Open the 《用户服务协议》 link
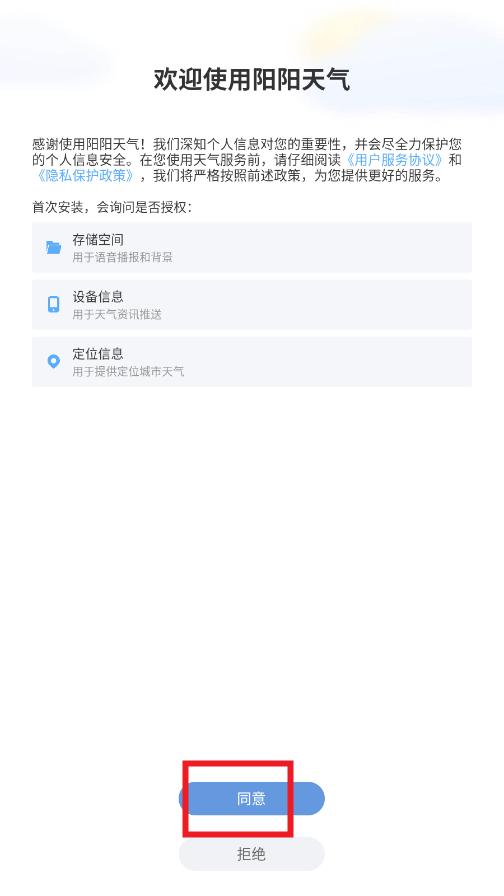The height and width of the screenshot is (896, 504). tap(396, 160)
